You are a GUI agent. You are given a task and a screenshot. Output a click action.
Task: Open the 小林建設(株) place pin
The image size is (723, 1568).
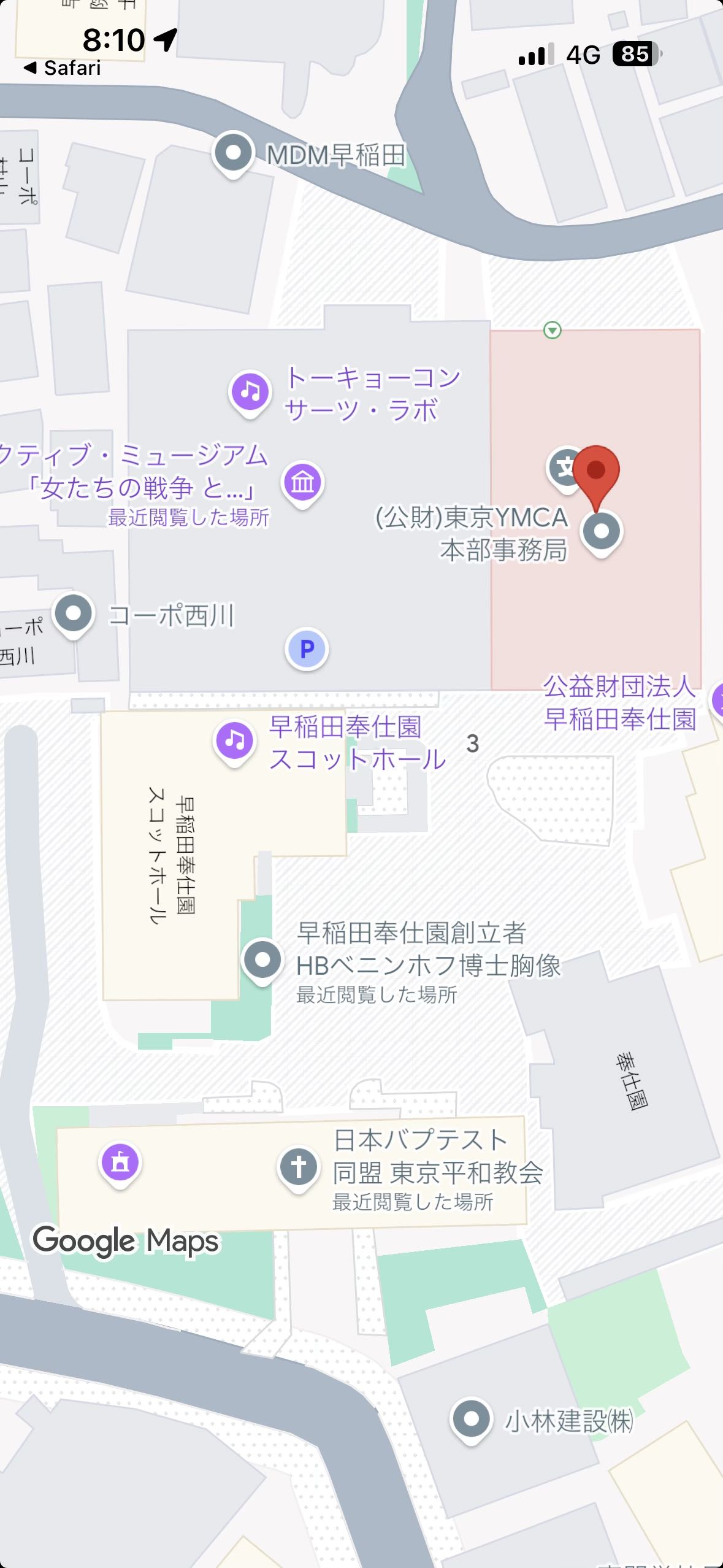pyautogui.click(x=471, y=1420)
